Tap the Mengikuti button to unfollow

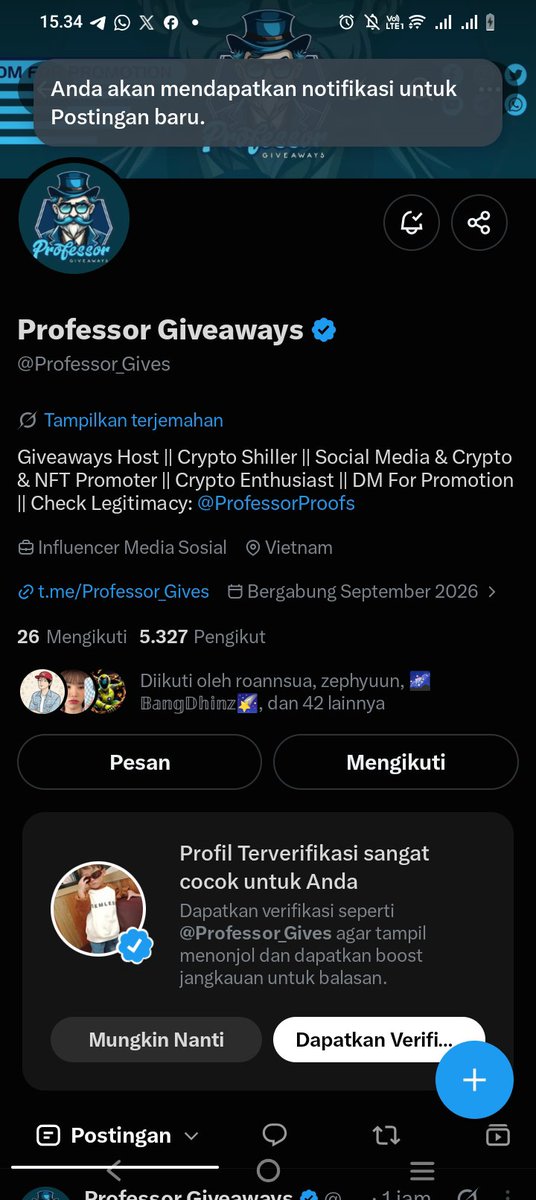(x=396, y=762)
